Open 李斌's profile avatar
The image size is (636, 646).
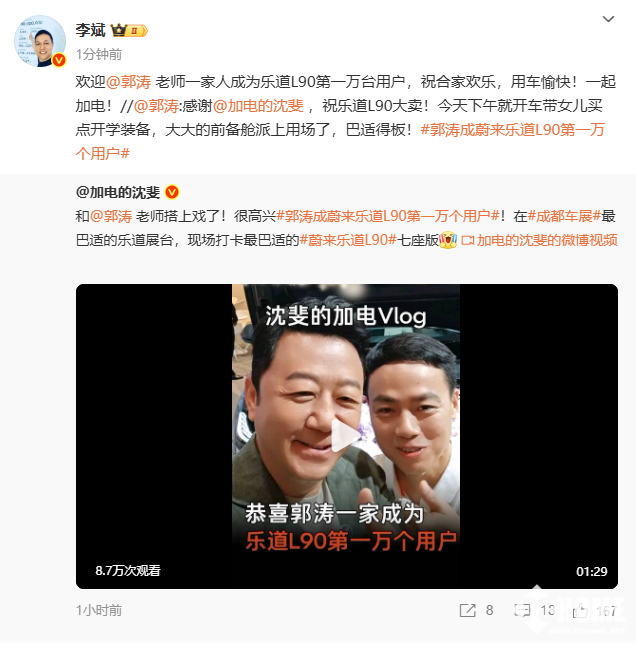tap(40, 42)
